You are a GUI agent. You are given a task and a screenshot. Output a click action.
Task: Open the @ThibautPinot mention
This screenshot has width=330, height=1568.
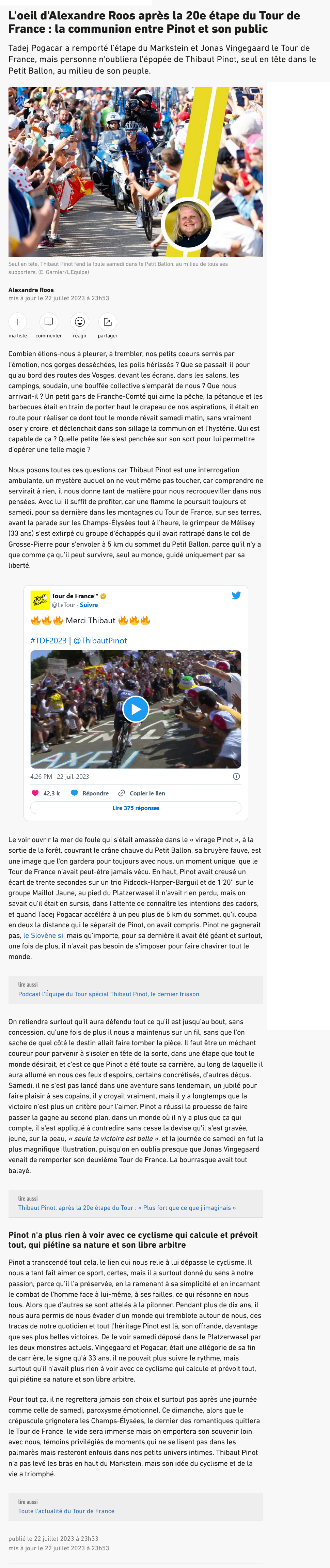click(x=100, y=640)
